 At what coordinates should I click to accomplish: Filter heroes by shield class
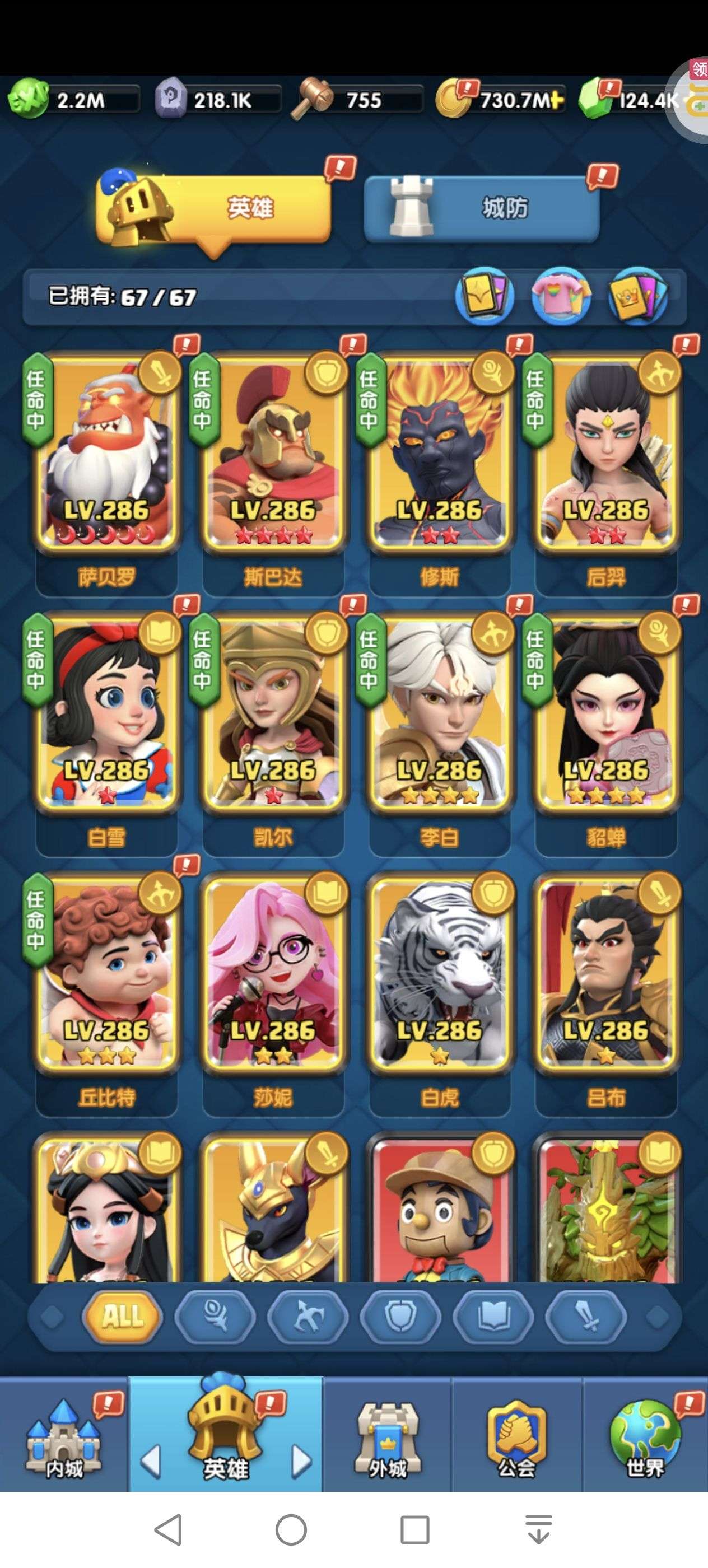click(x=400, y=1317)
